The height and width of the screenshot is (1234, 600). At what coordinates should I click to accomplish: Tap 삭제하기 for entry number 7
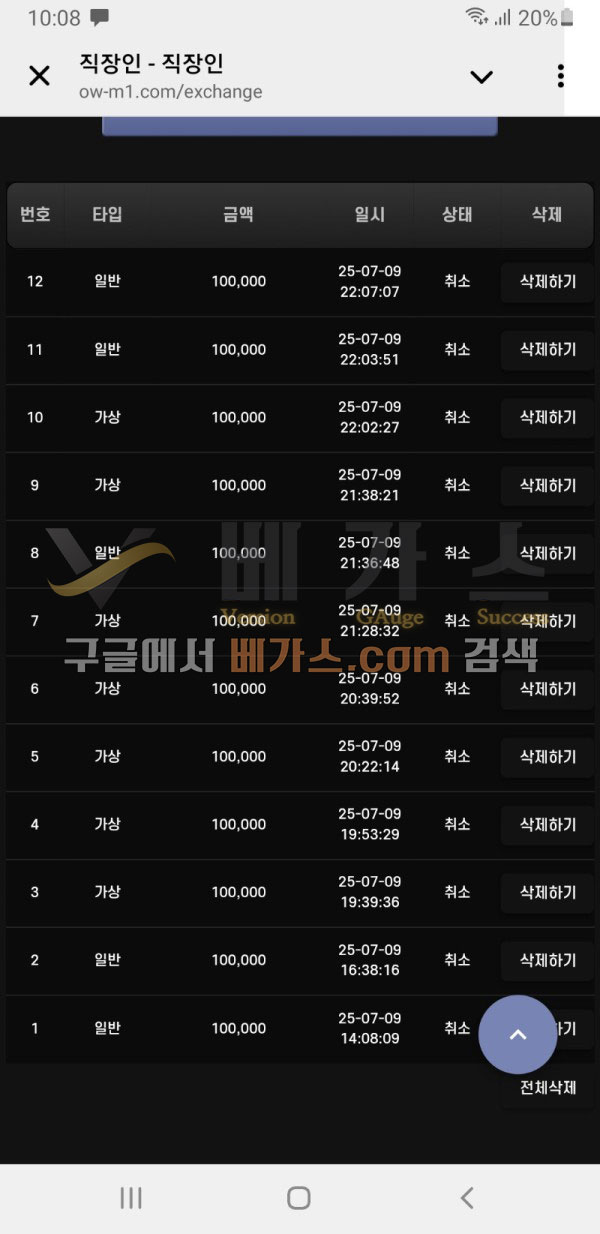[547, 621]
